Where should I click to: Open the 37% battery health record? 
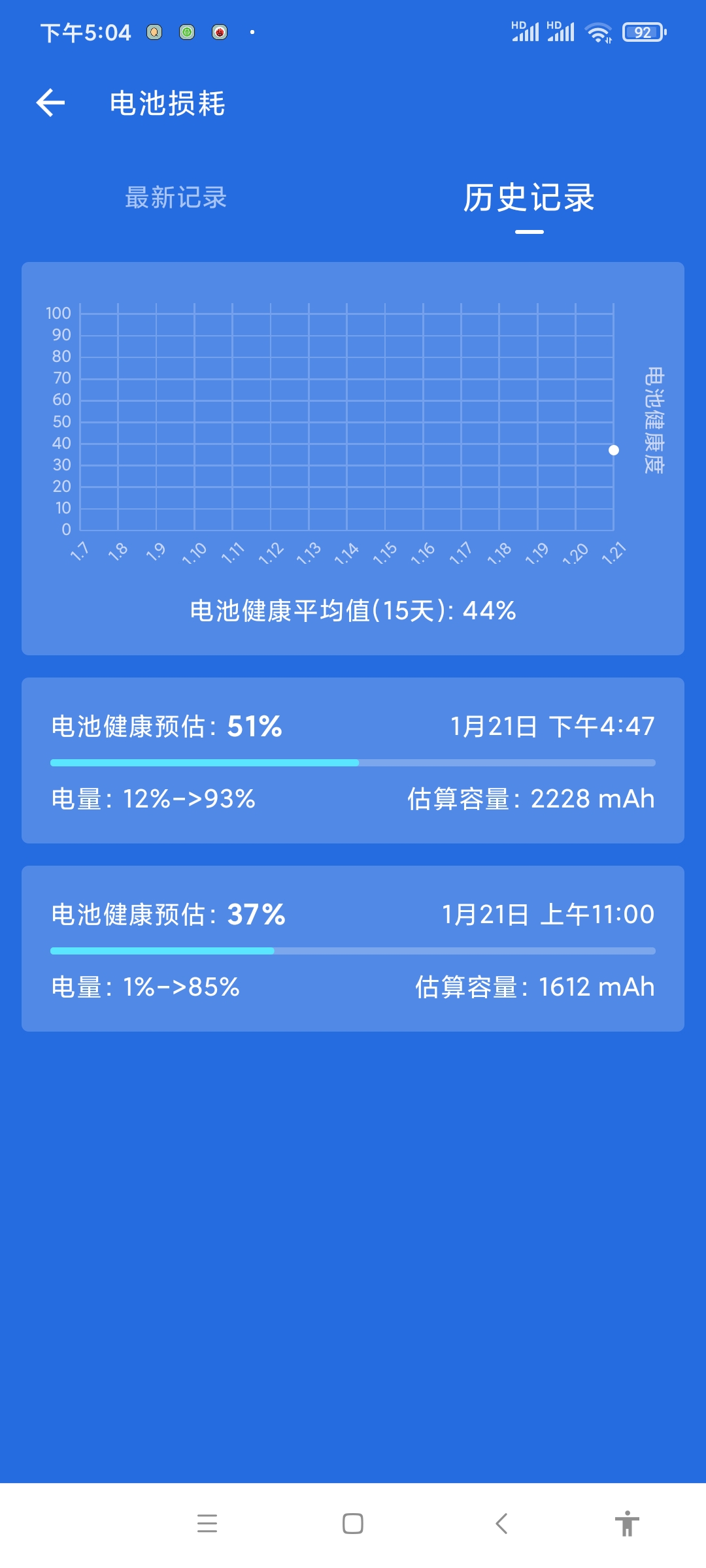[353, 949]
